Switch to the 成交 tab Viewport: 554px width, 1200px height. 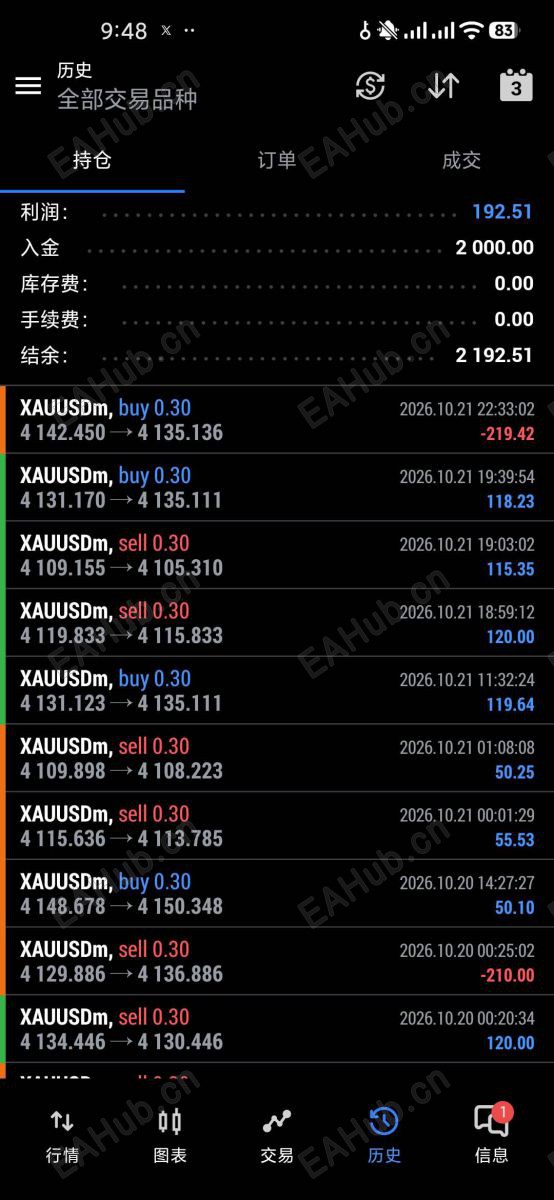(461, 160)
